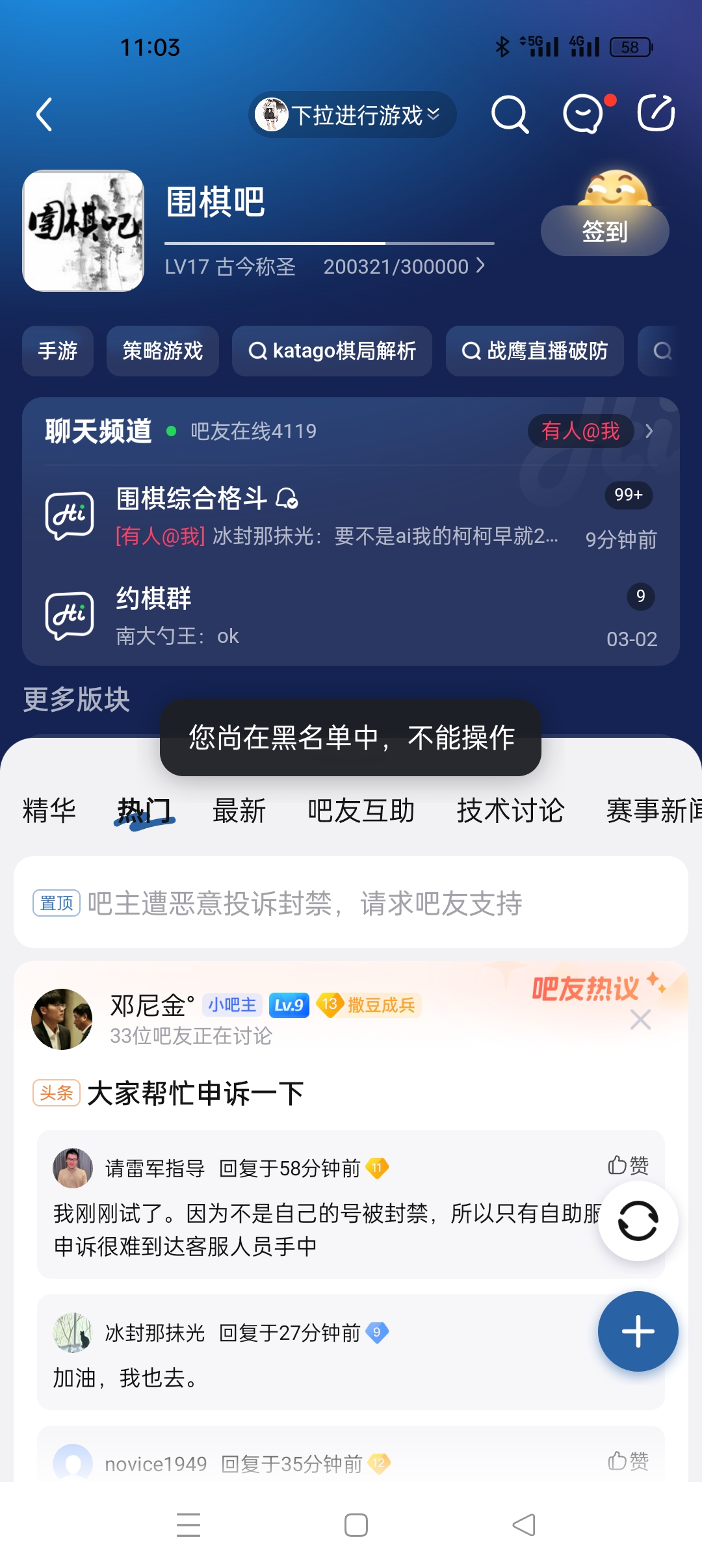The width and height of the screenshot is (702, 1568).
Task: Switch to the 精华 tab
Action: pos(49,811)
